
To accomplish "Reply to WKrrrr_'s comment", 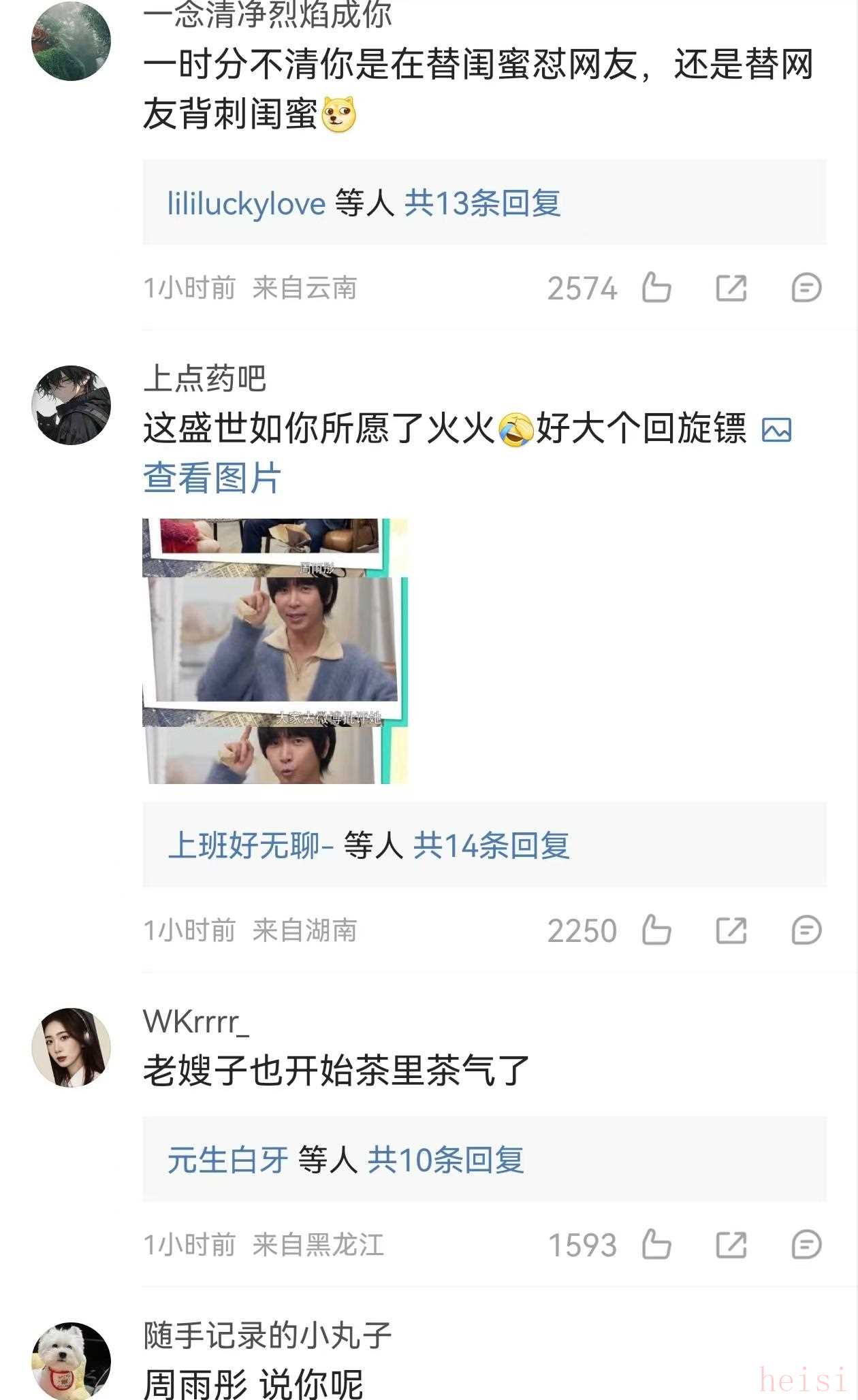I will (x=806, y=1245).
